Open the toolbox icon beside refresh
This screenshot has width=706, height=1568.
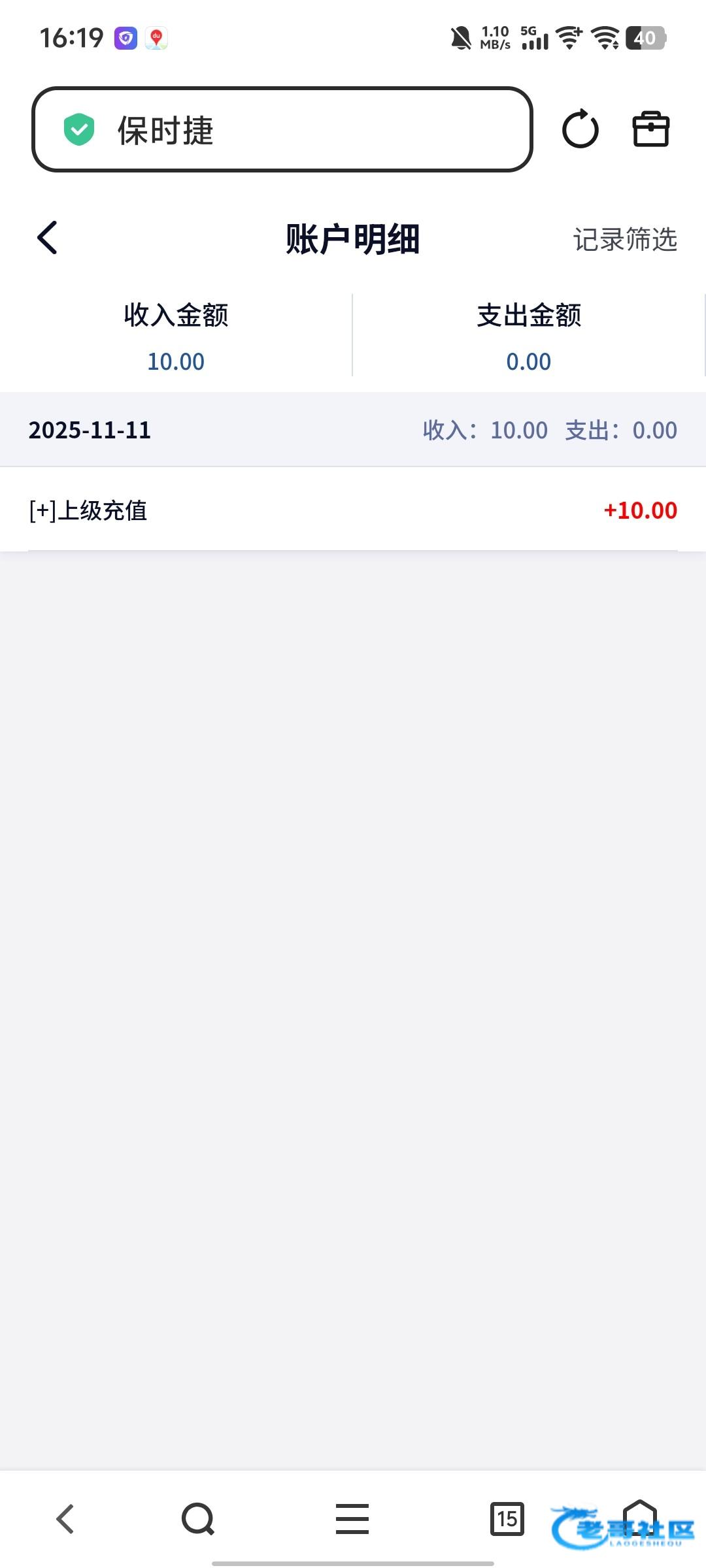[x=651, y=129]
